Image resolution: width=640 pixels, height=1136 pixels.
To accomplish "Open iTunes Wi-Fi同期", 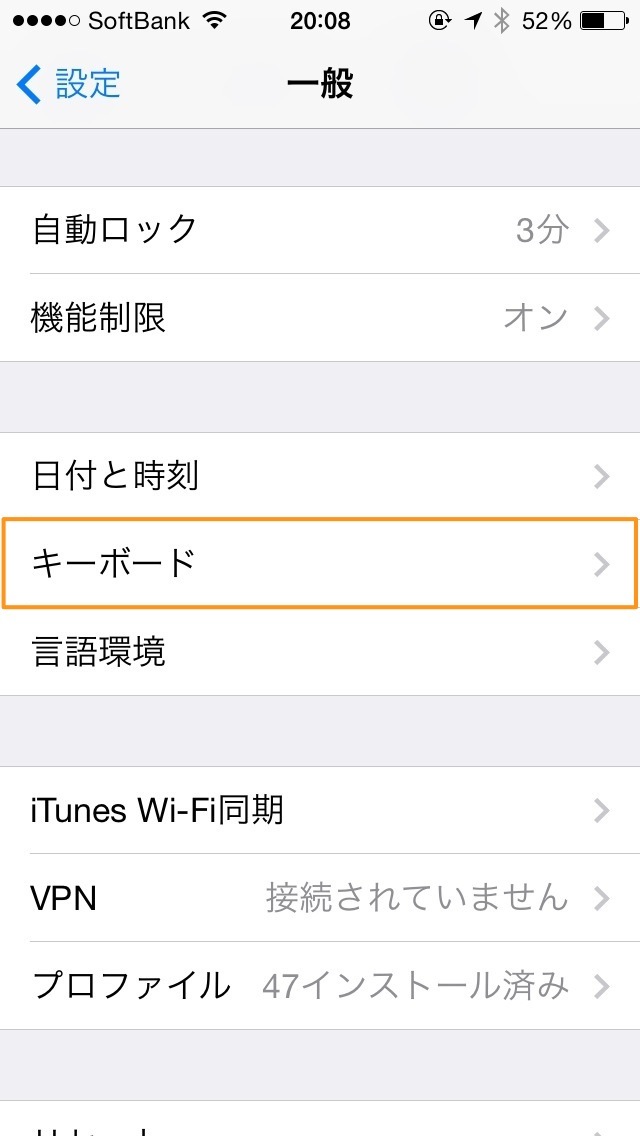I will click(x=320, y=811).
